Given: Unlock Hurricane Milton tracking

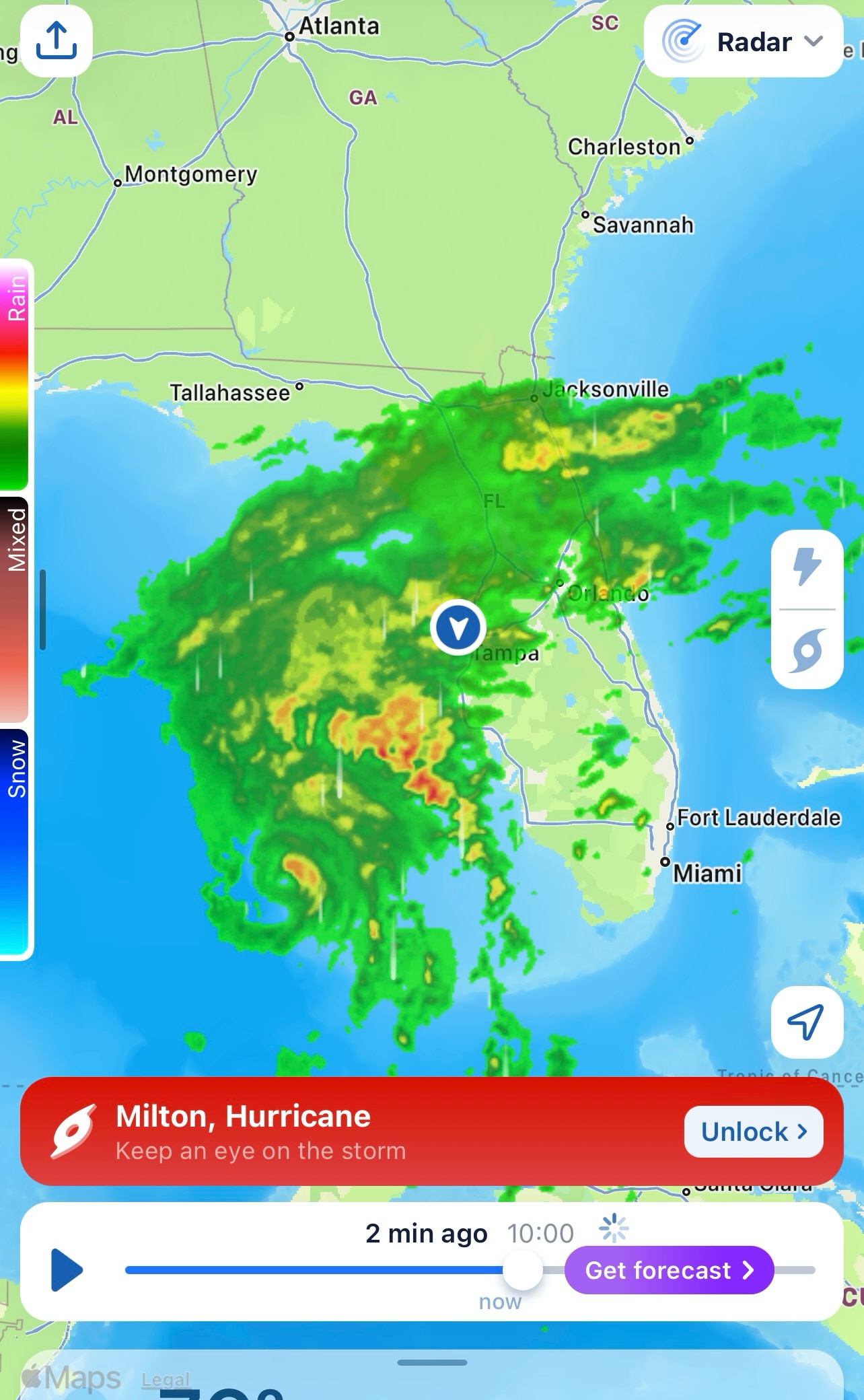Looking at the screenshot, I should point(754,1131).
